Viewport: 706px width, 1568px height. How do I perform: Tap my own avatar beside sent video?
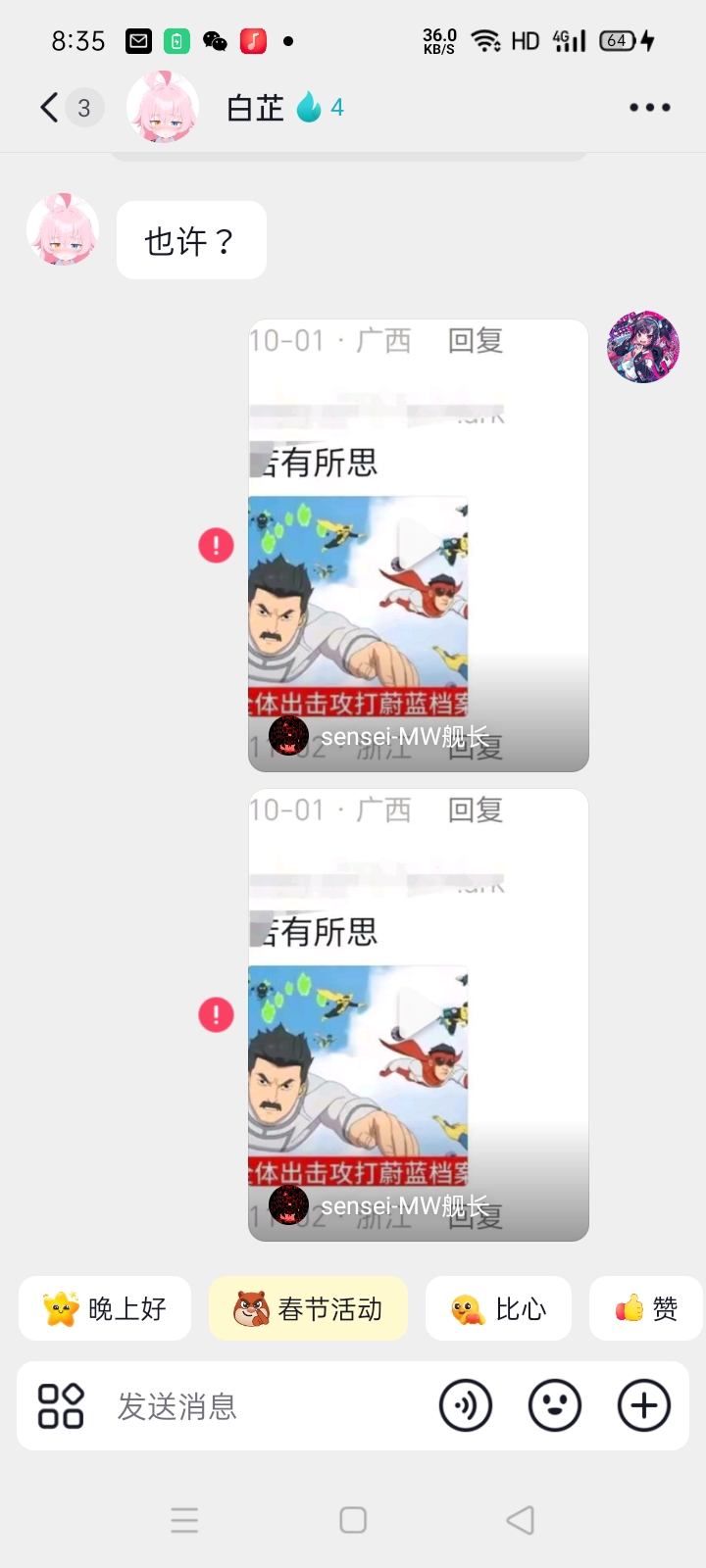(643, 347)
